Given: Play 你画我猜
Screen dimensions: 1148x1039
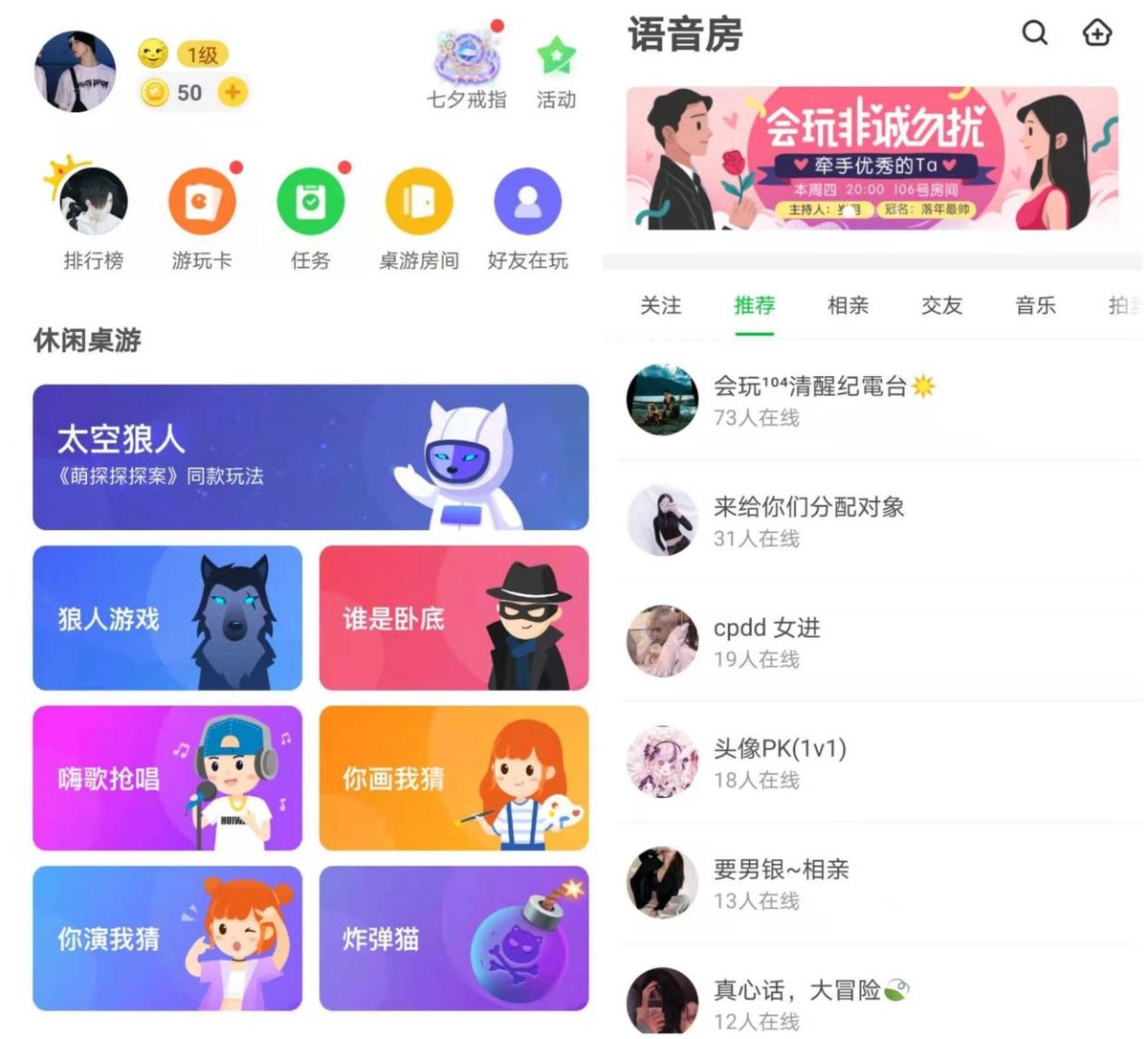Looking at the screenshot, I should point(453,778).
